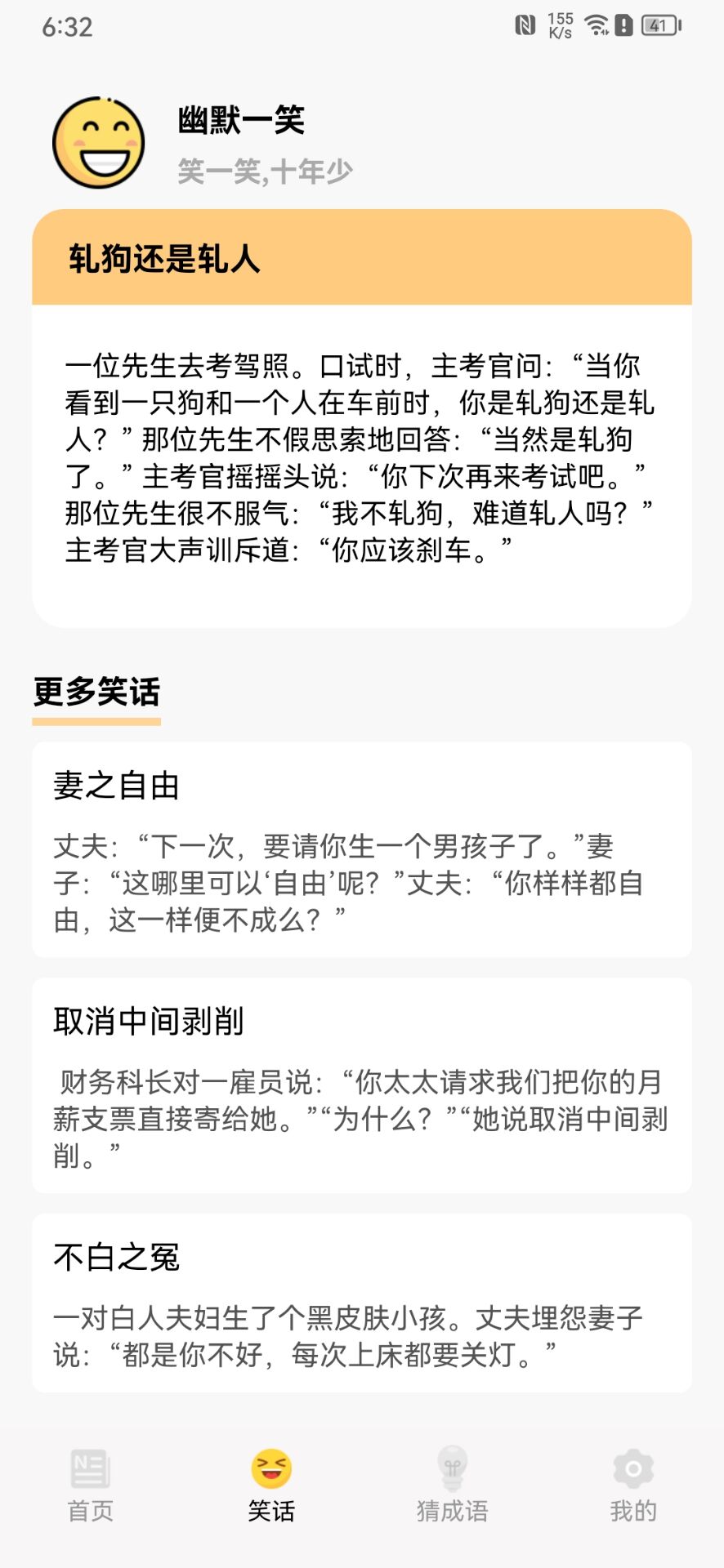Select the 笑话 tab

coord(271,1486)
